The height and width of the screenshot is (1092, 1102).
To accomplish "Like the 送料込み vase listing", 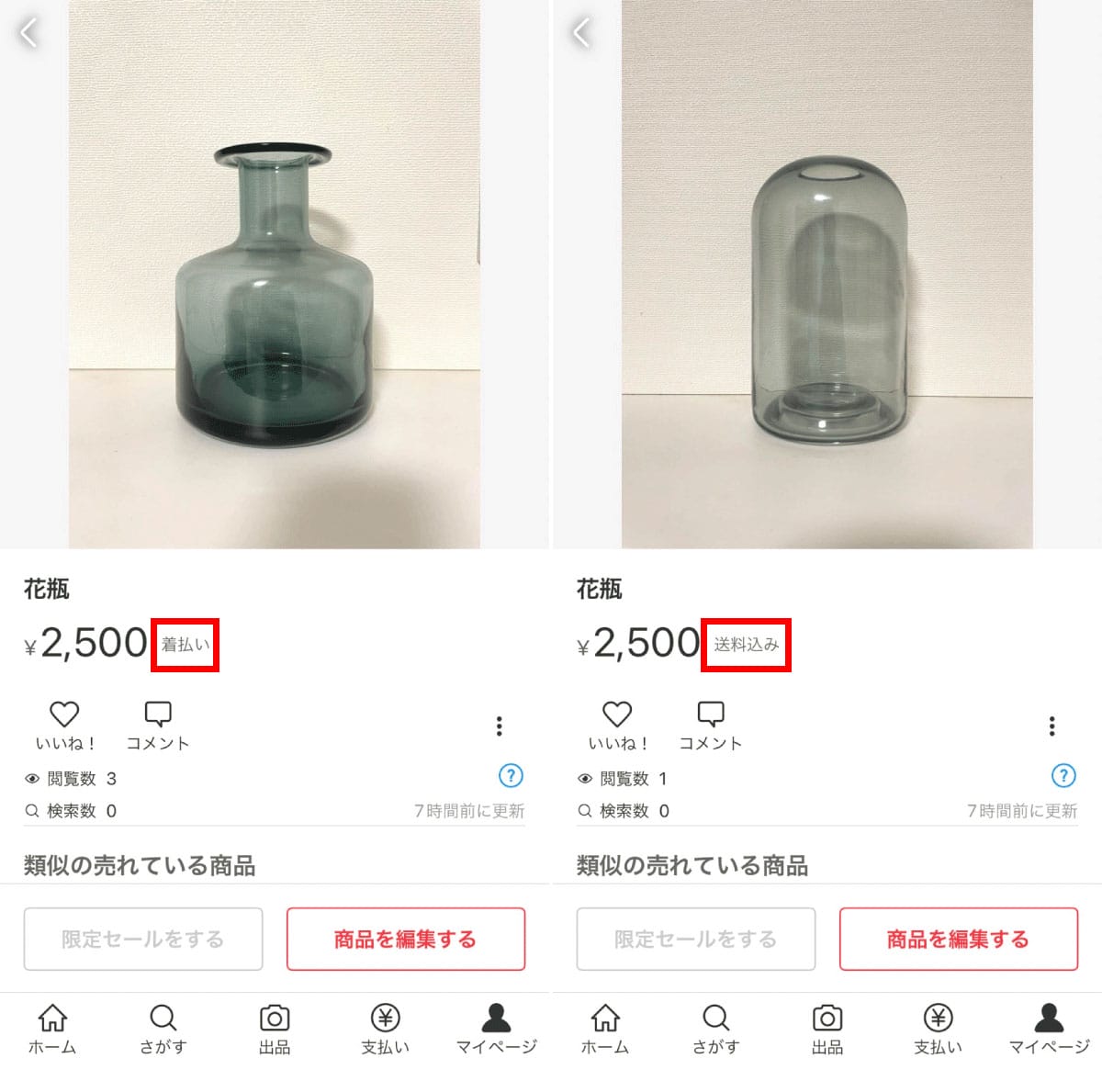I will point(617,725).
